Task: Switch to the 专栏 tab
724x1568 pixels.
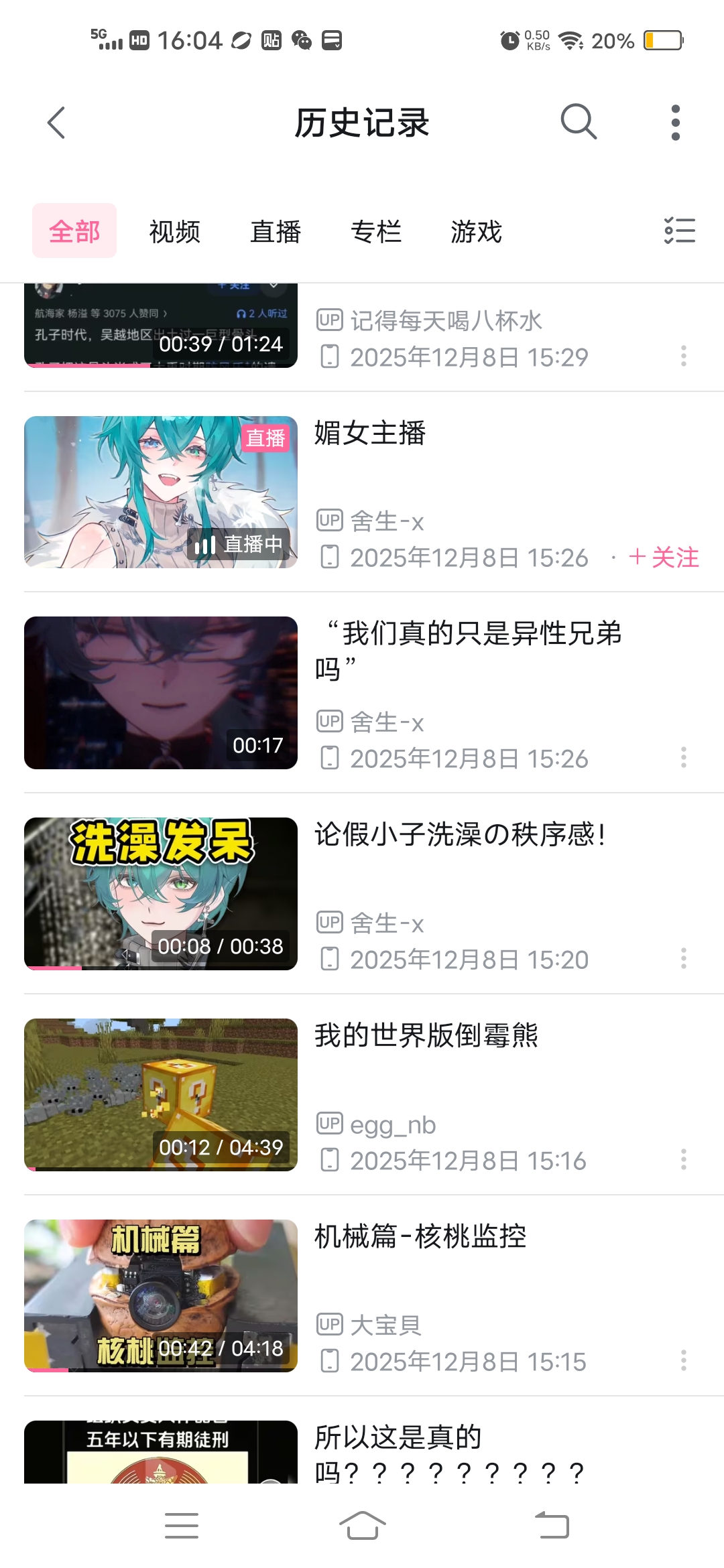Action: (x=376, y=232)
